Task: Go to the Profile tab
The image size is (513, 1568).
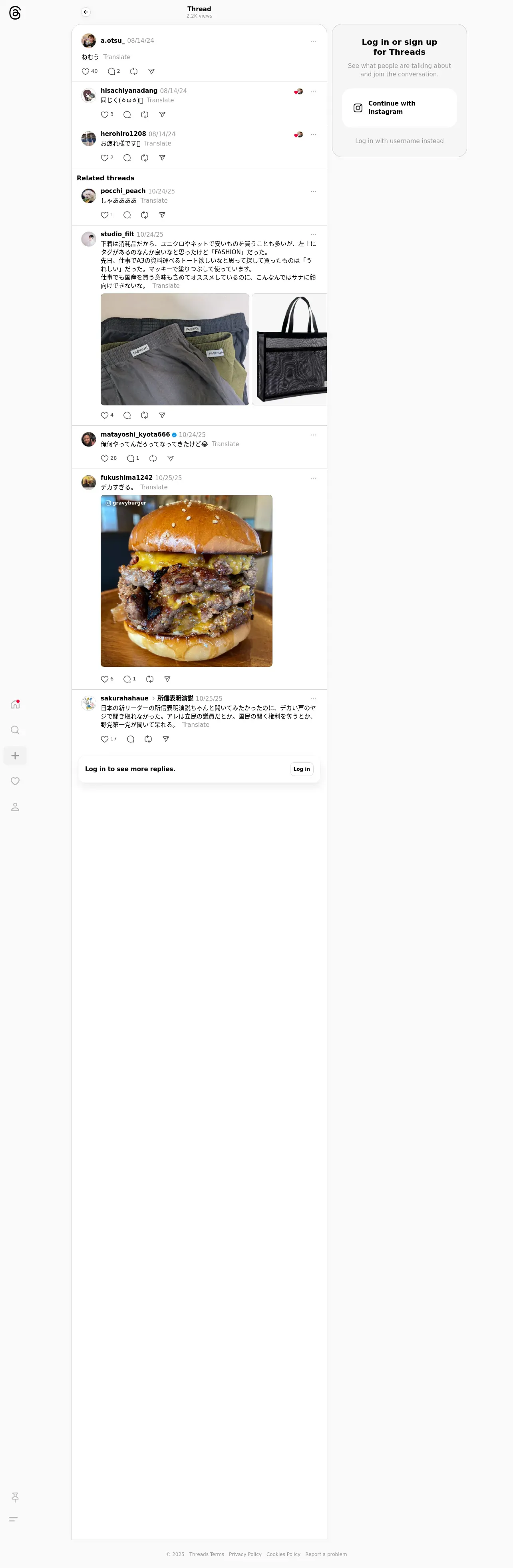Action: click(x=15, y=807)
